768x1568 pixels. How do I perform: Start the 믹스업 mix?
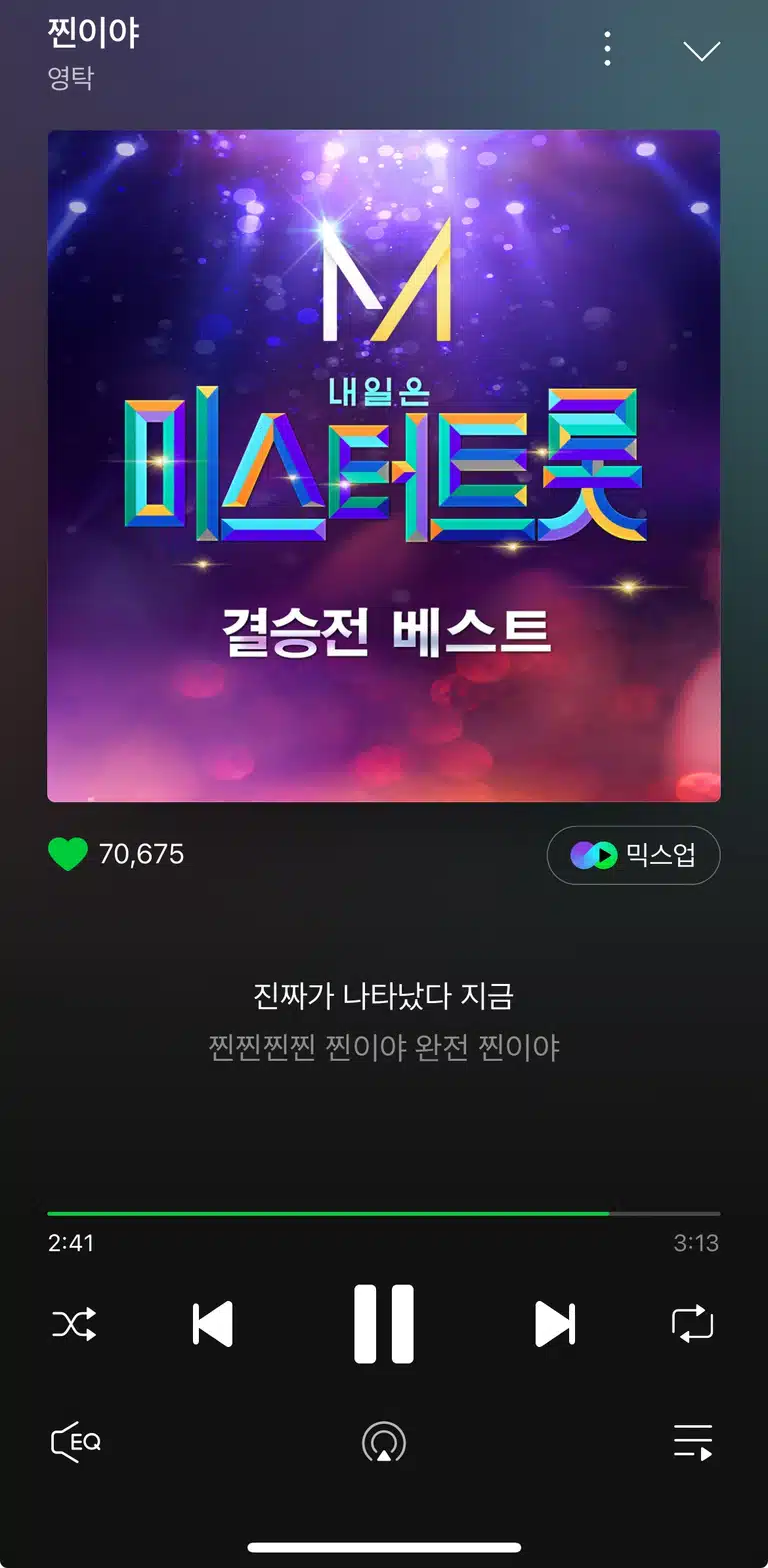633,855
